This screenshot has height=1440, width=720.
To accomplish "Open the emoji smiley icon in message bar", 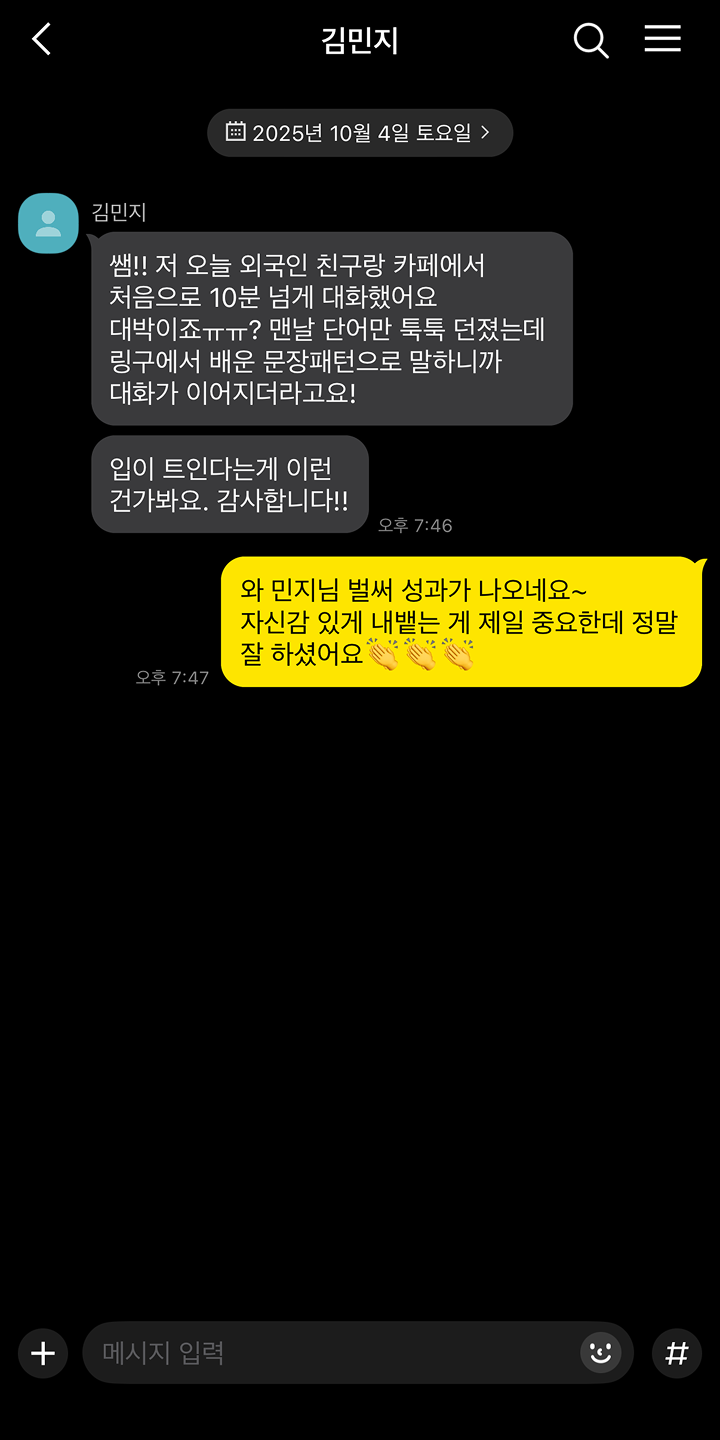I will (x=600, y=1353).
